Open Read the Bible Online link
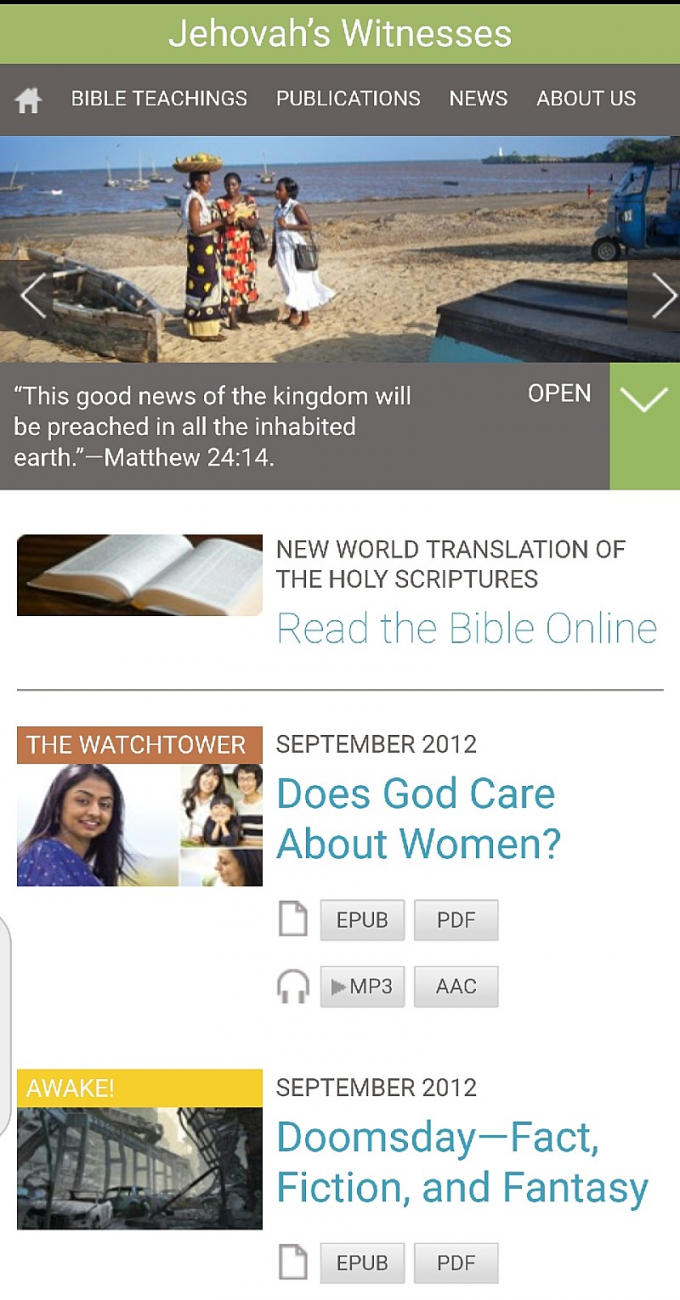The height and width of the screenshot is (1300, 680). (x=466, y=629)
